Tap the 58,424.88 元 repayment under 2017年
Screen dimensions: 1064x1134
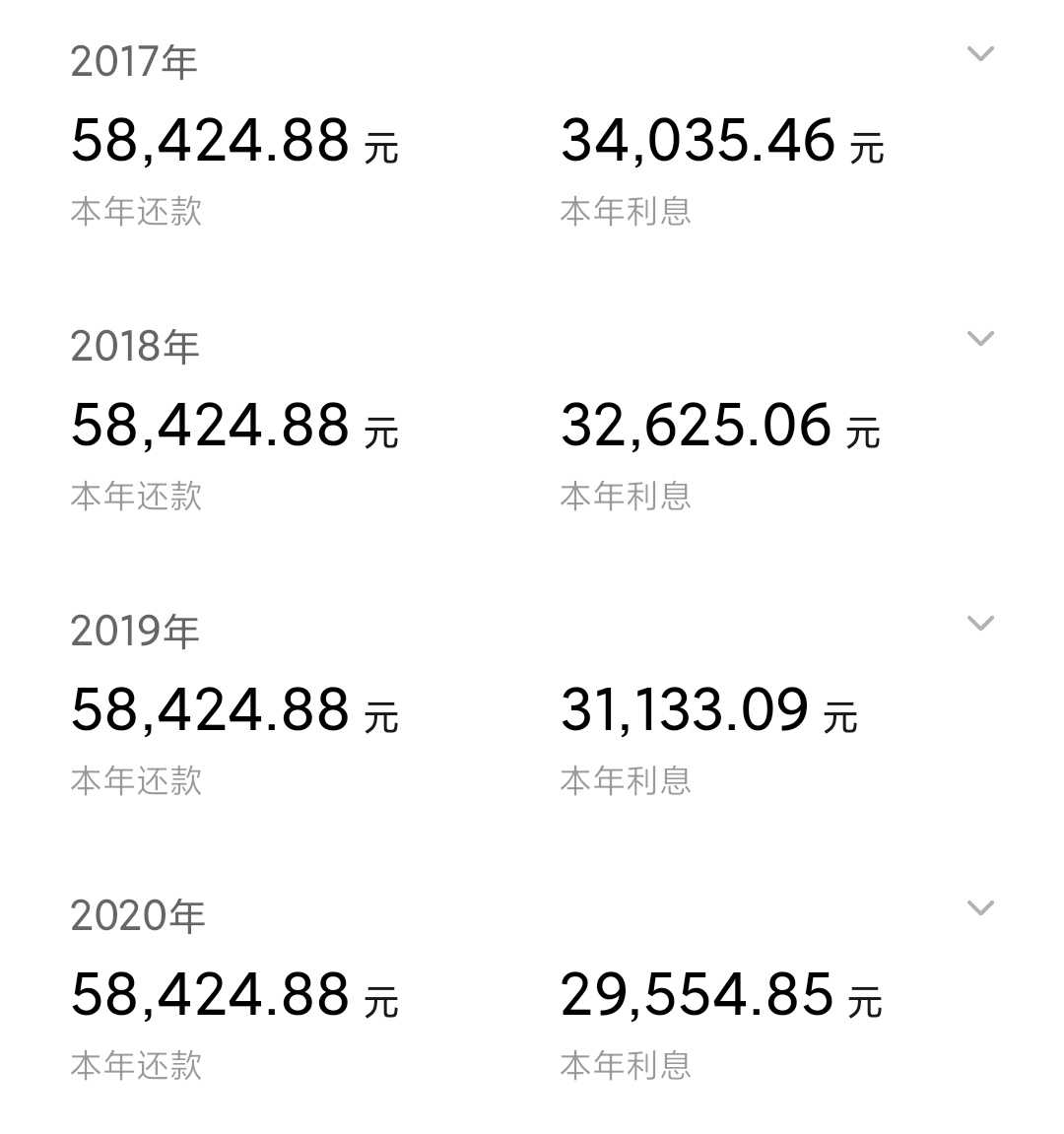pos(234,140)
